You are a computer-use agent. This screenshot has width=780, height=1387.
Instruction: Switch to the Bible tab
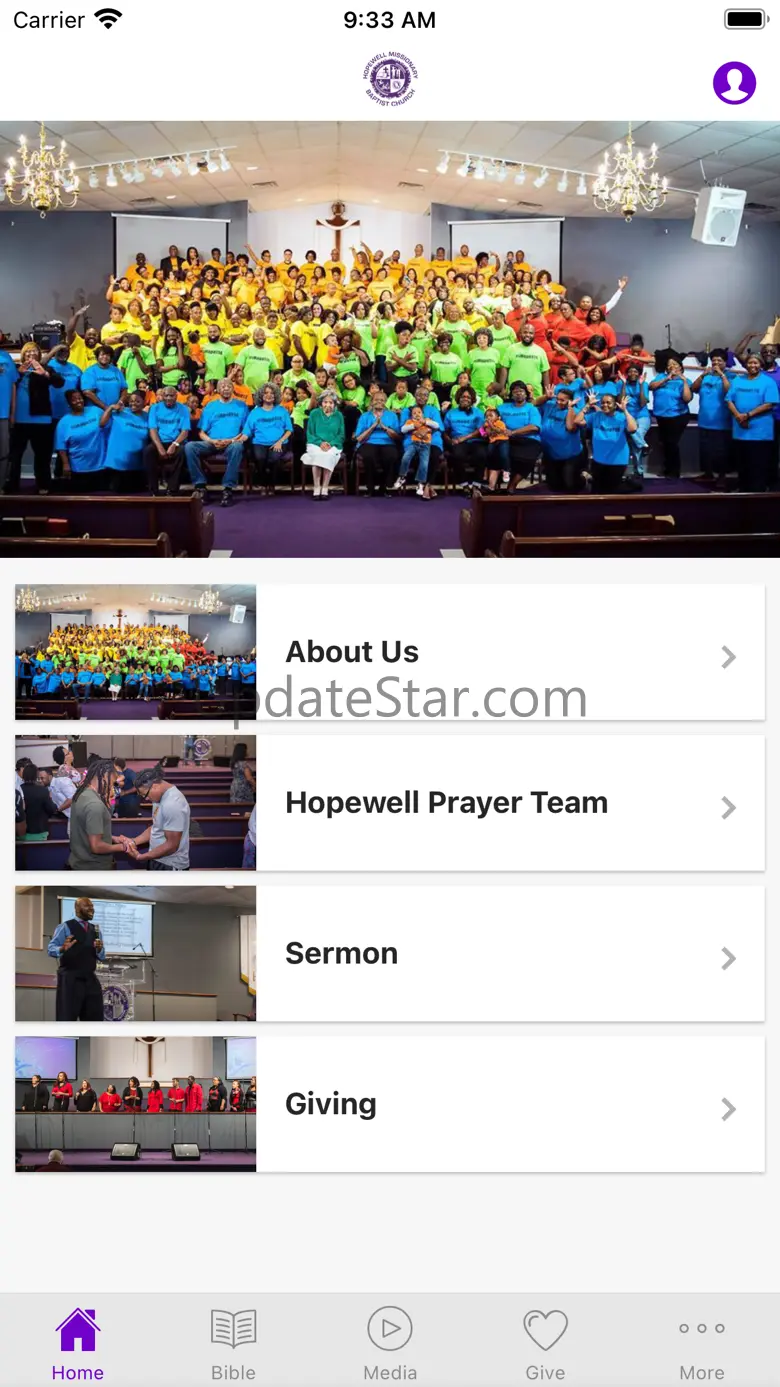[234, 1343]
